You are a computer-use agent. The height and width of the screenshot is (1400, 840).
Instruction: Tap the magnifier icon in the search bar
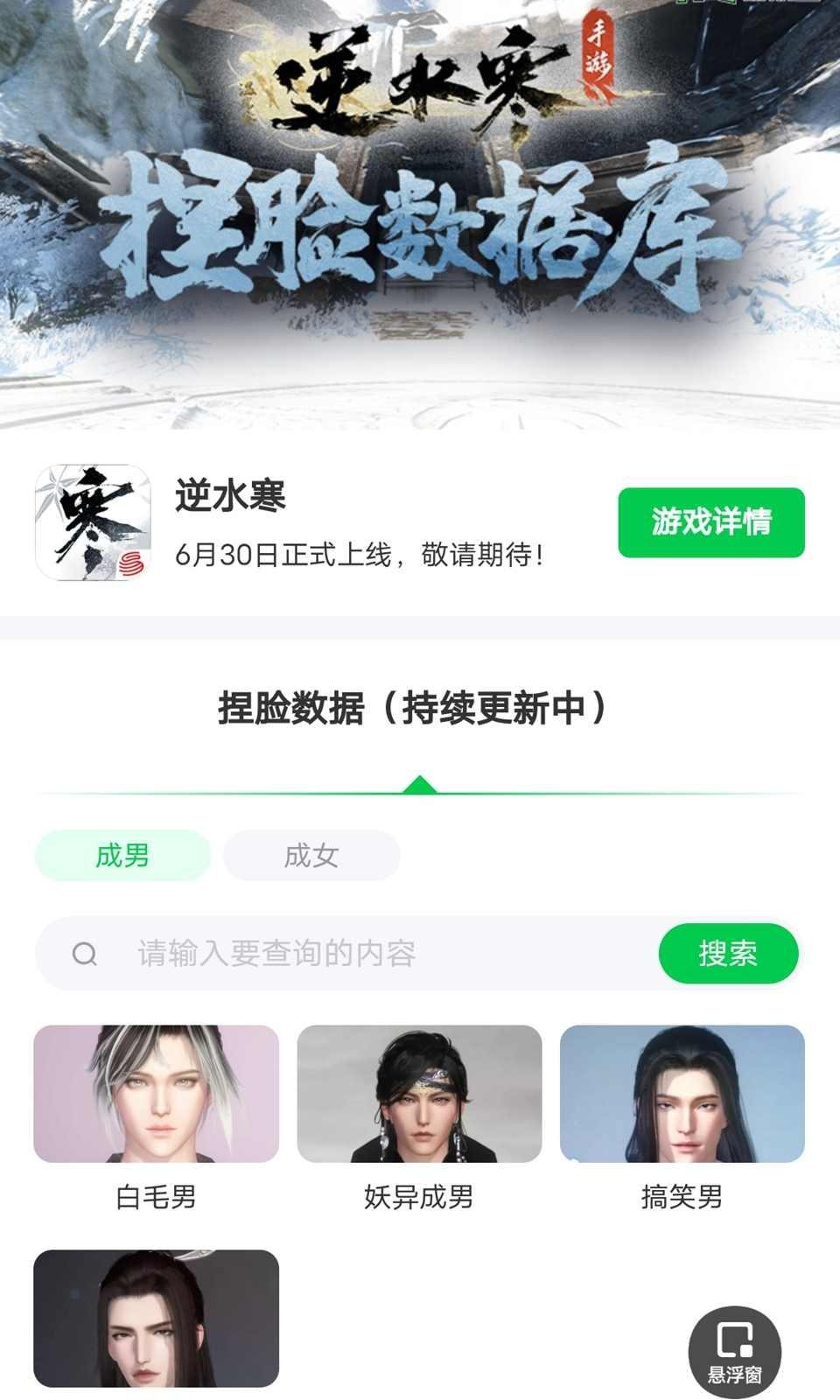[x=85, y=954]
